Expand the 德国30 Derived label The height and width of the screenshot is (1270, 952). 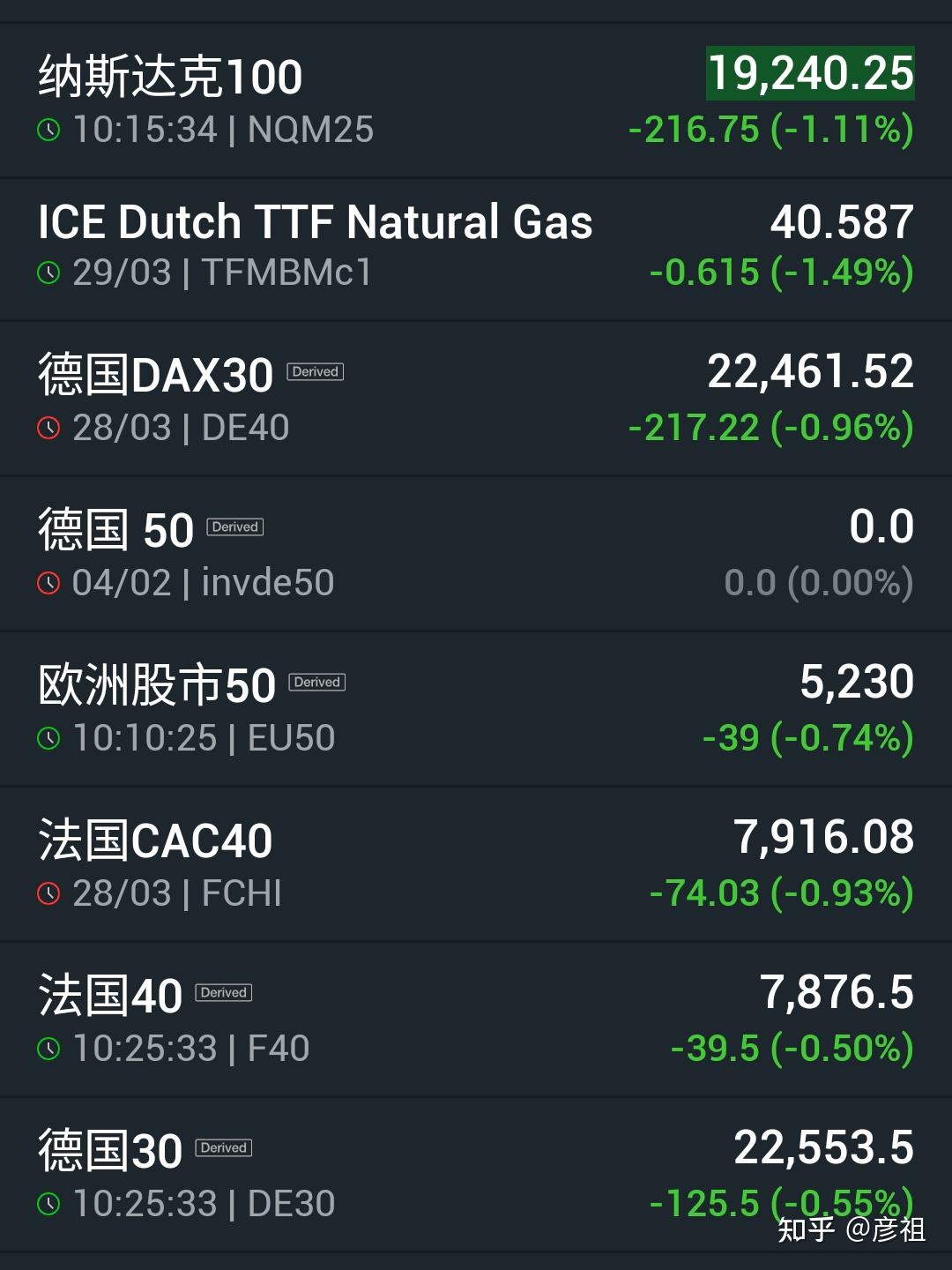[223, 1147]
